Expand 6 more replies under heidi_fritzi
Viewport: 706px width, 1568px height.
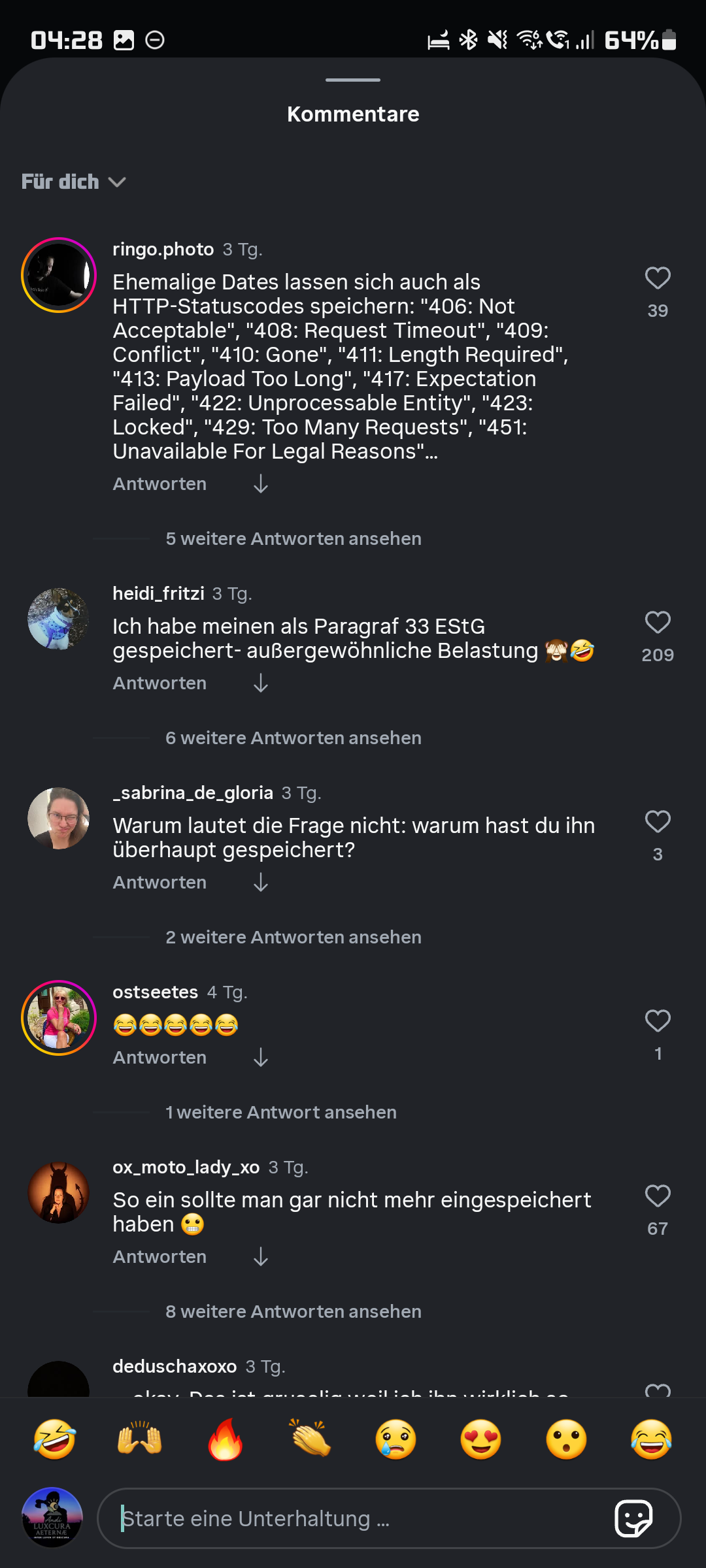[293, 738]
